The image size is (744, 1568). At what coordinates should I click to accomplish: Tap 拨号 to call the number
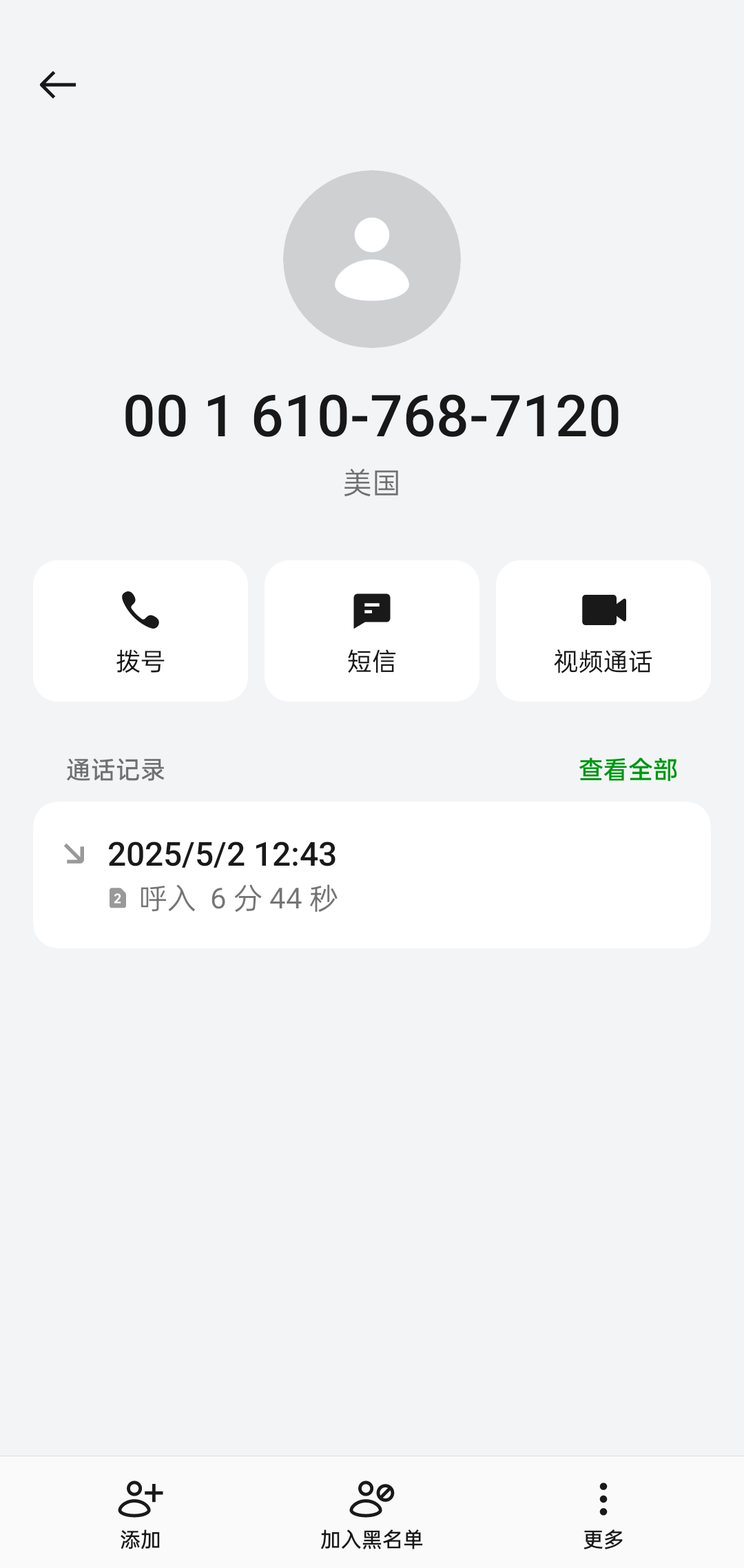coord(141,631)
